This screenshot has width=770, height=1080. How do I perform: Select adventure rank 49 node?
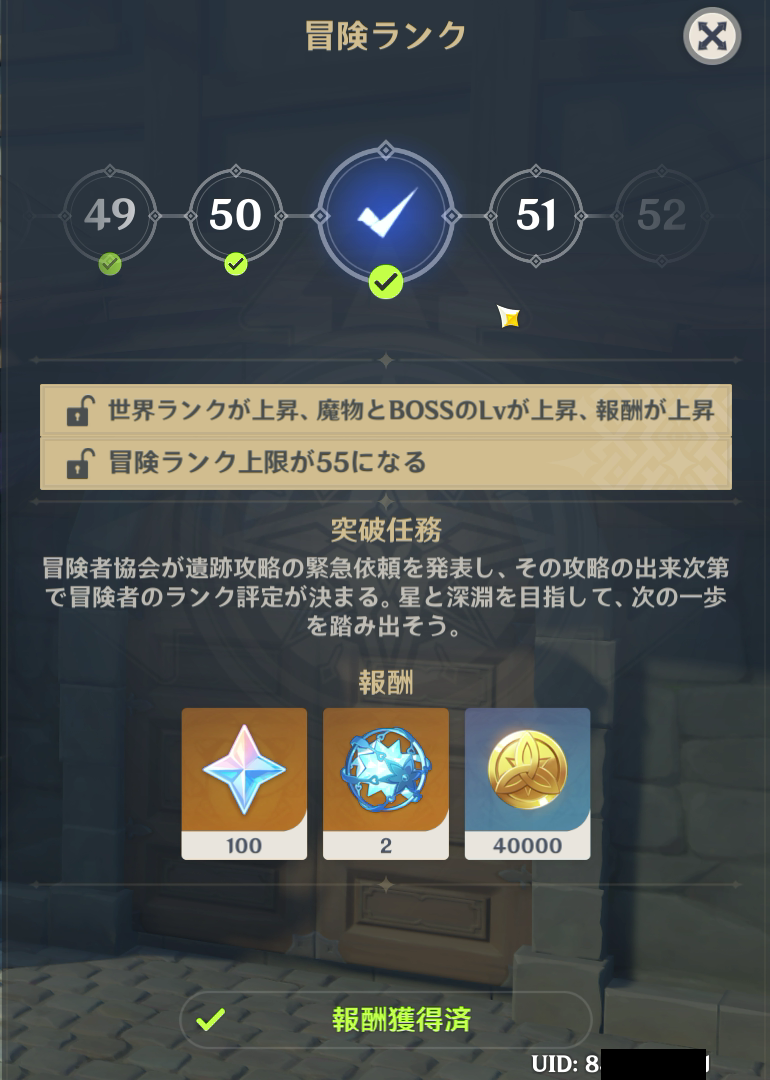[x=110, y=215]
